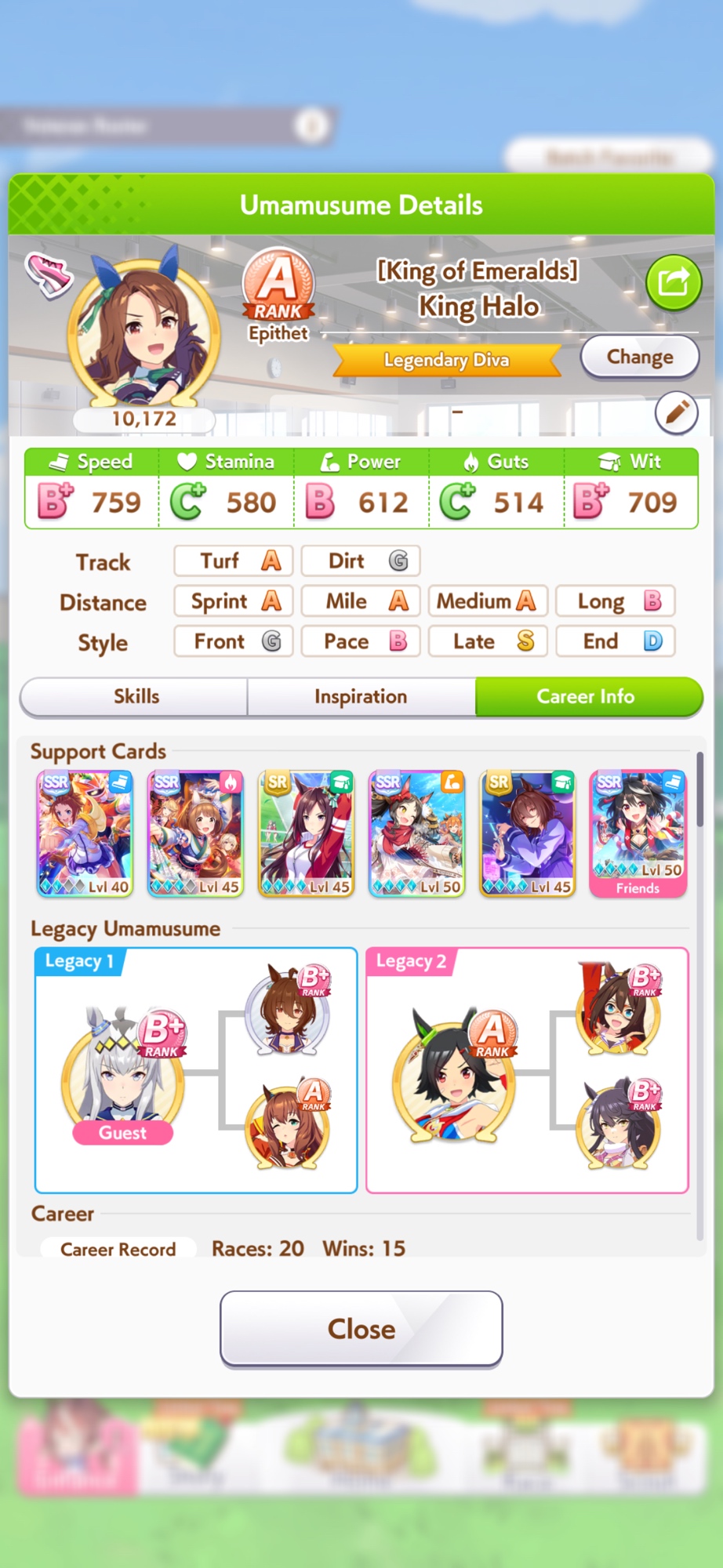Open the Friends support card
Screen dimensions: 723x1568
(x=638, y=833)
